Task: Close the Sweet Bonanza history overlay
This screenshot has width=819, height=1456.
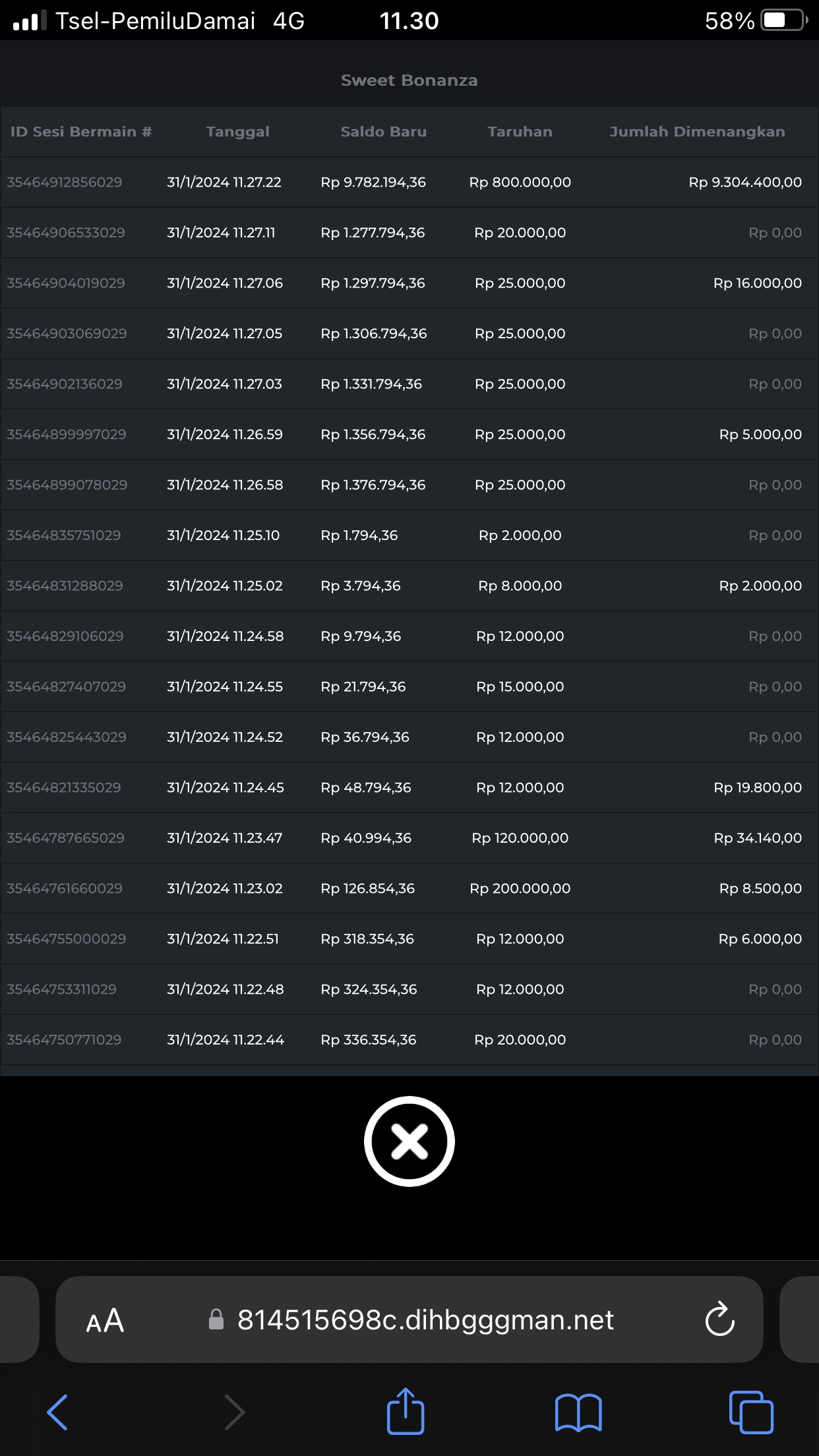Action: [409, 1141]
